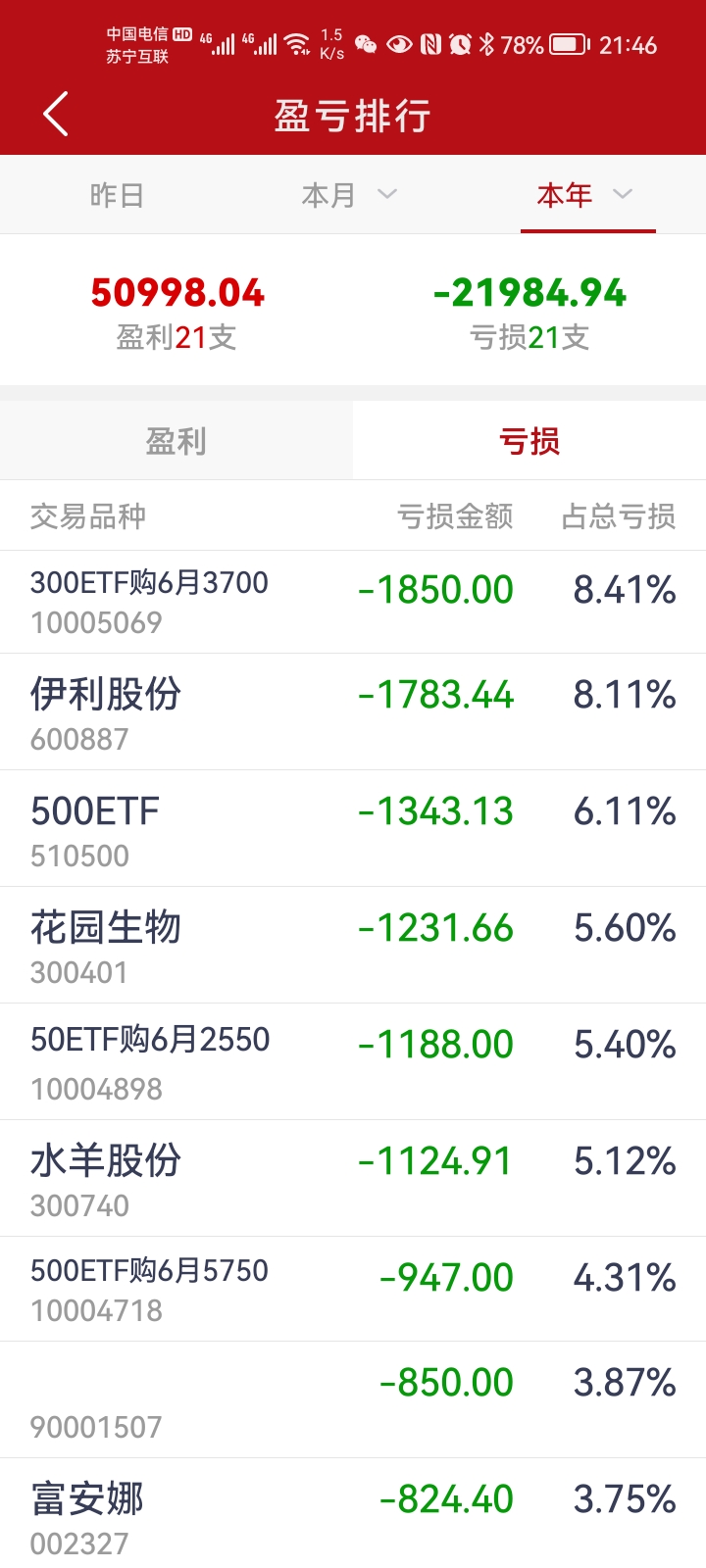Open the 花园生物 row
Image resolution: width=706 pixels, height=1568 pixels.
(353, 945)
